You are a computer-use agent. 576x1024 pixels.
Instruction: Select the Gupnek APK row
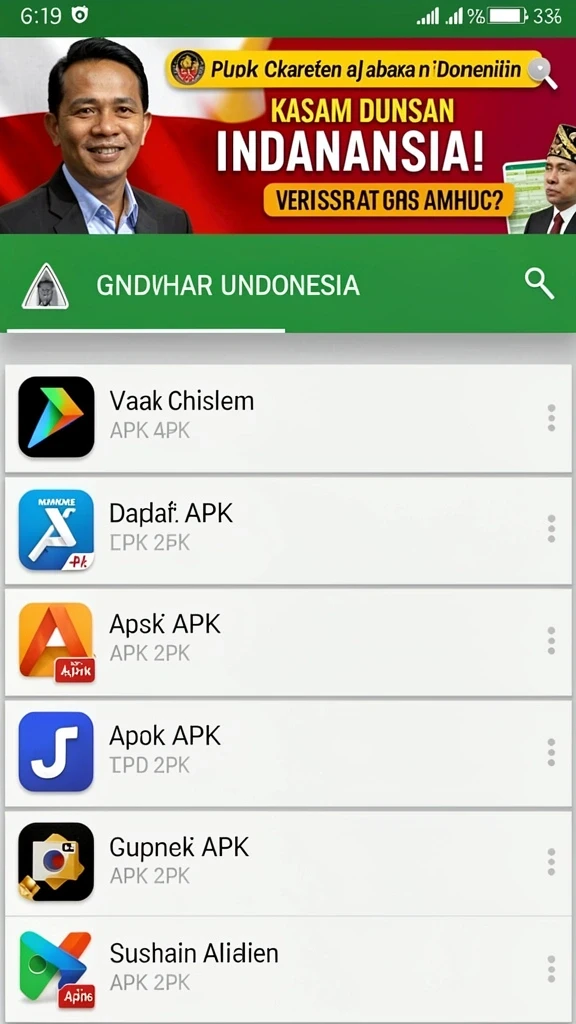tap(288, 863)
